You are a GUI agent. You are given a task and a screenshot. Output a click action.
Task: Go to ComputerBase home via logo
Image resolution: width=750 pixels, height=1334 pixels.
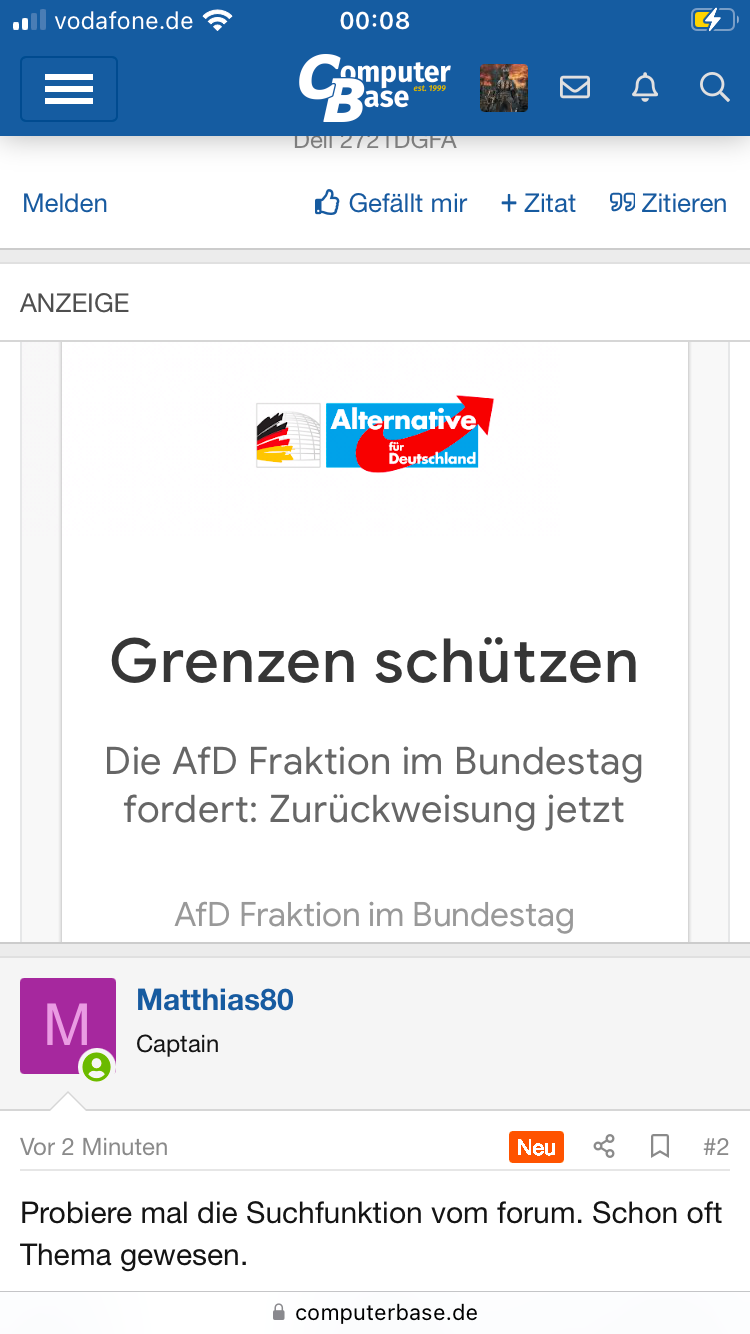(x=375, y=87)
